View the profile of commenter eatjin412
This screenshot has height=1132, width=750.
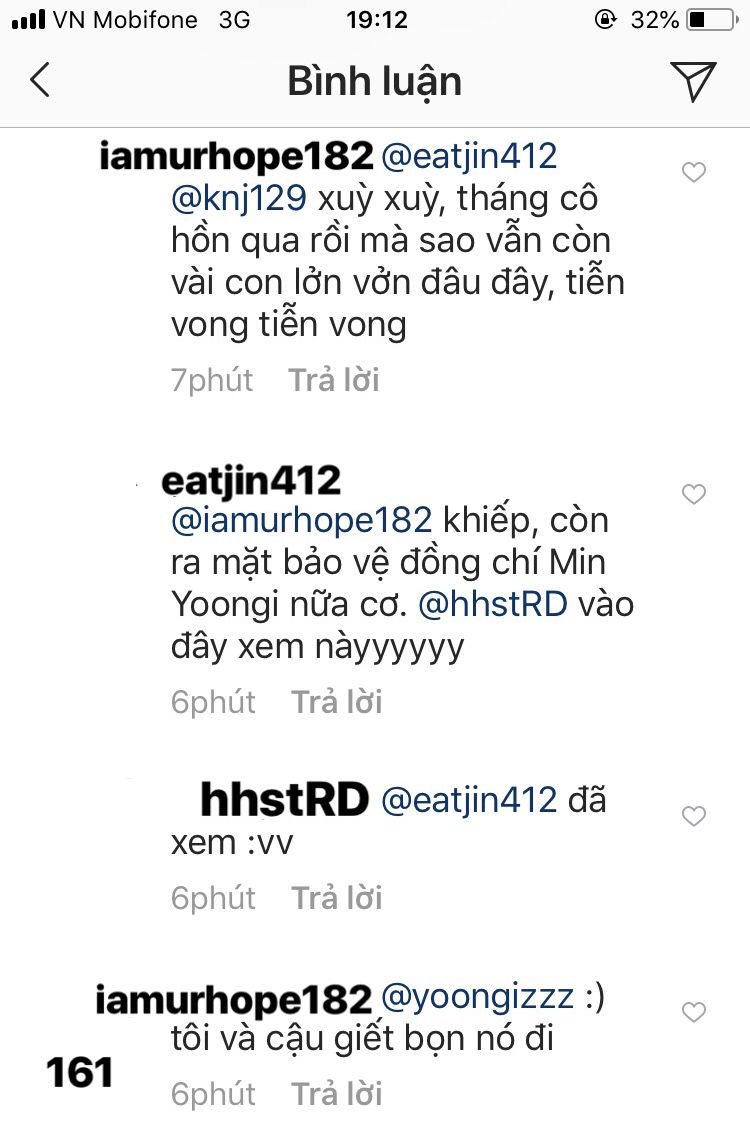[250, 481]
